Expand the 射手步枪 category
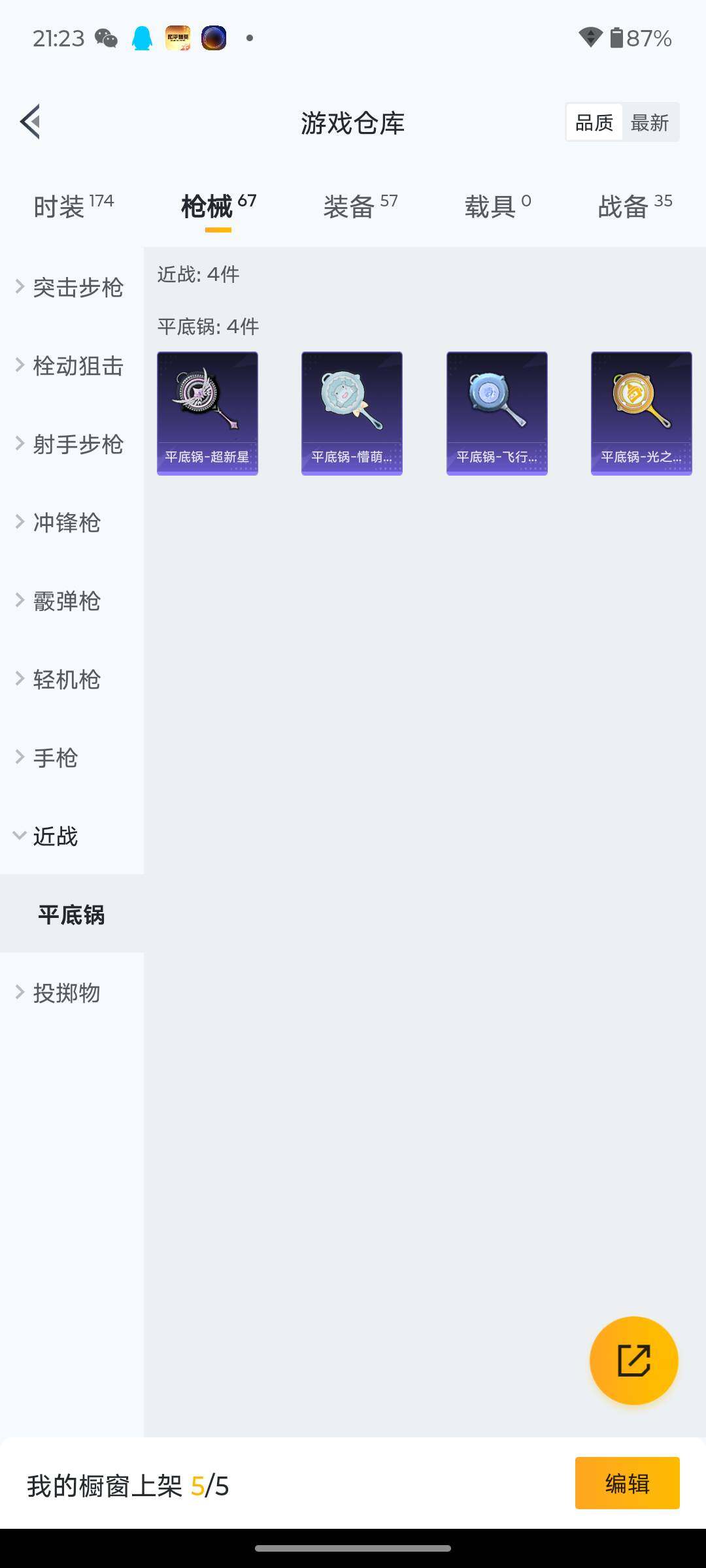The image size is (706, 1568). pyautogui.click(x=72, y=444)
